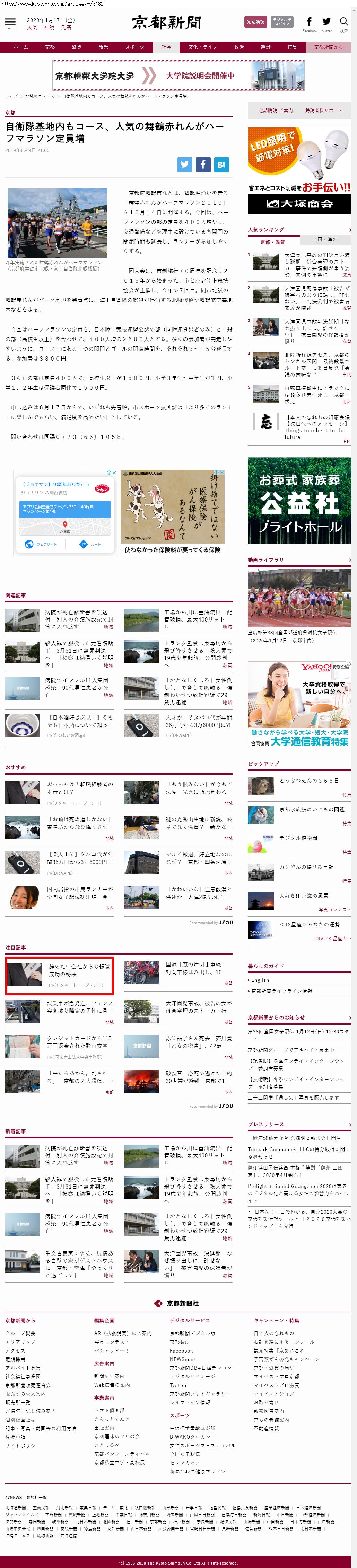This screenshot has height=1568, width=357.
Task: Open the 工場から川に重油流出 related article
Action: pos(197,615)
